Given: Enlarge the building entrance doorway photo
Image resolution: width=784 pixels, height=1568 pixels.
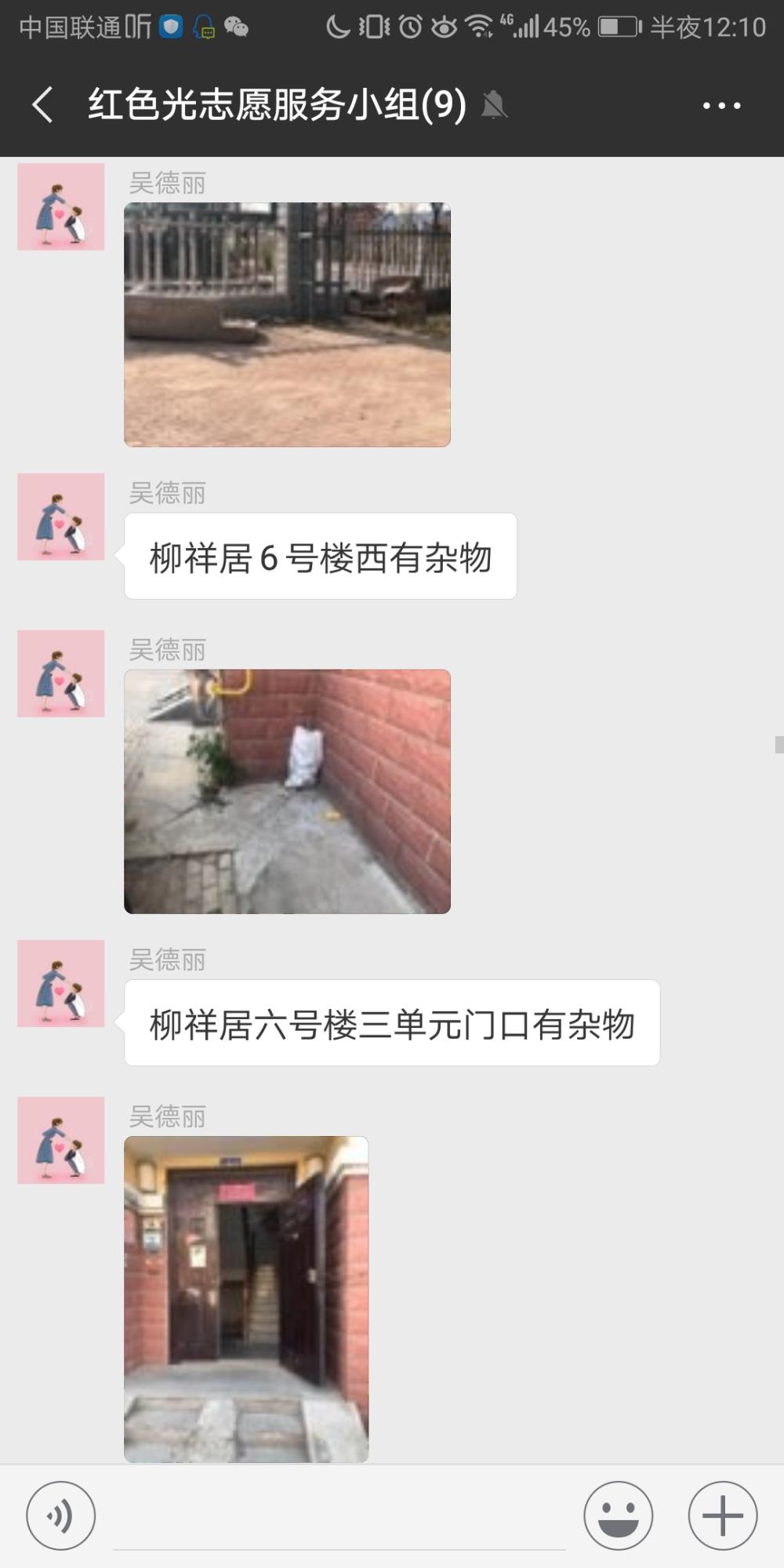Looking at the screenshot, I should (246, 1299).
